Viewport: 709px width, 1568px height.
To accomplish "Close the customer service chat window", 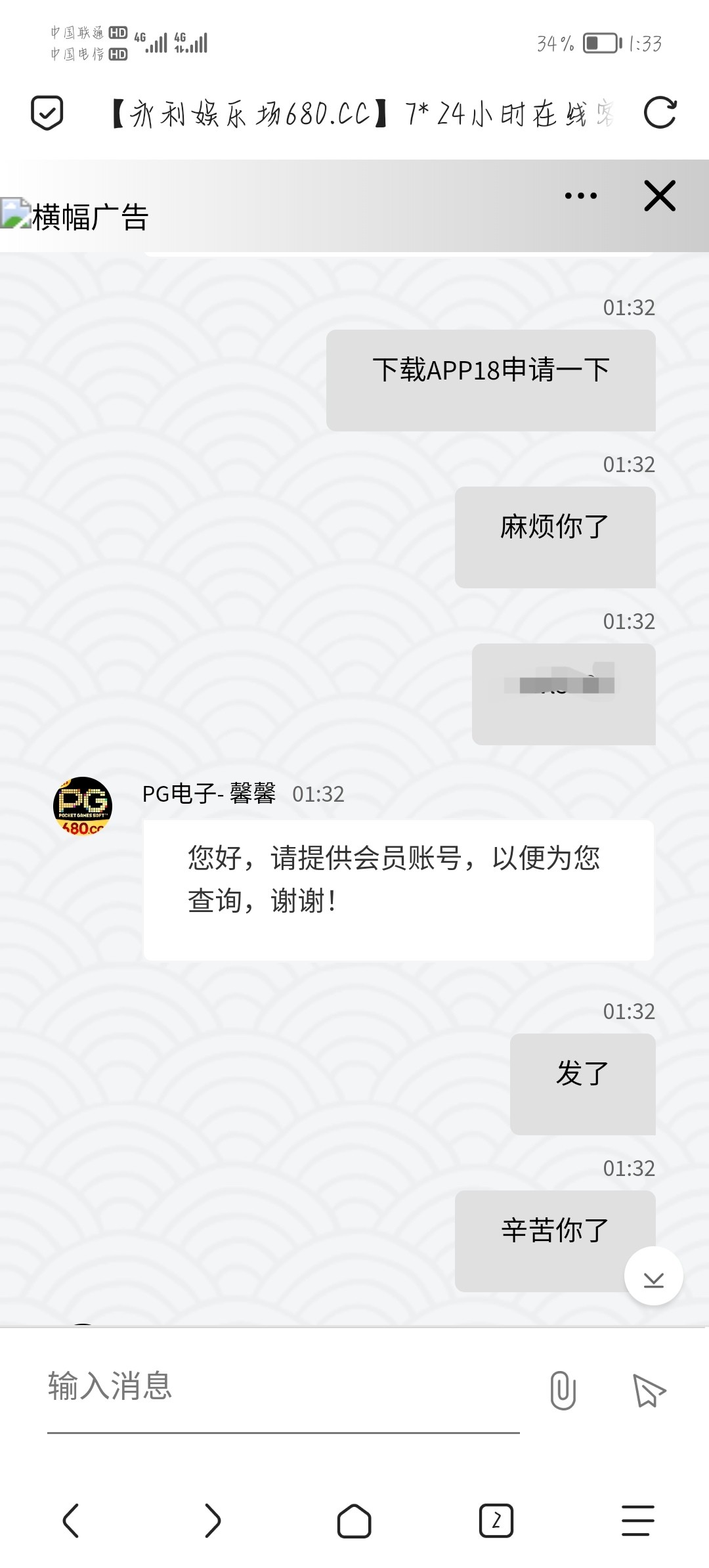I will (x=660, y=196).
